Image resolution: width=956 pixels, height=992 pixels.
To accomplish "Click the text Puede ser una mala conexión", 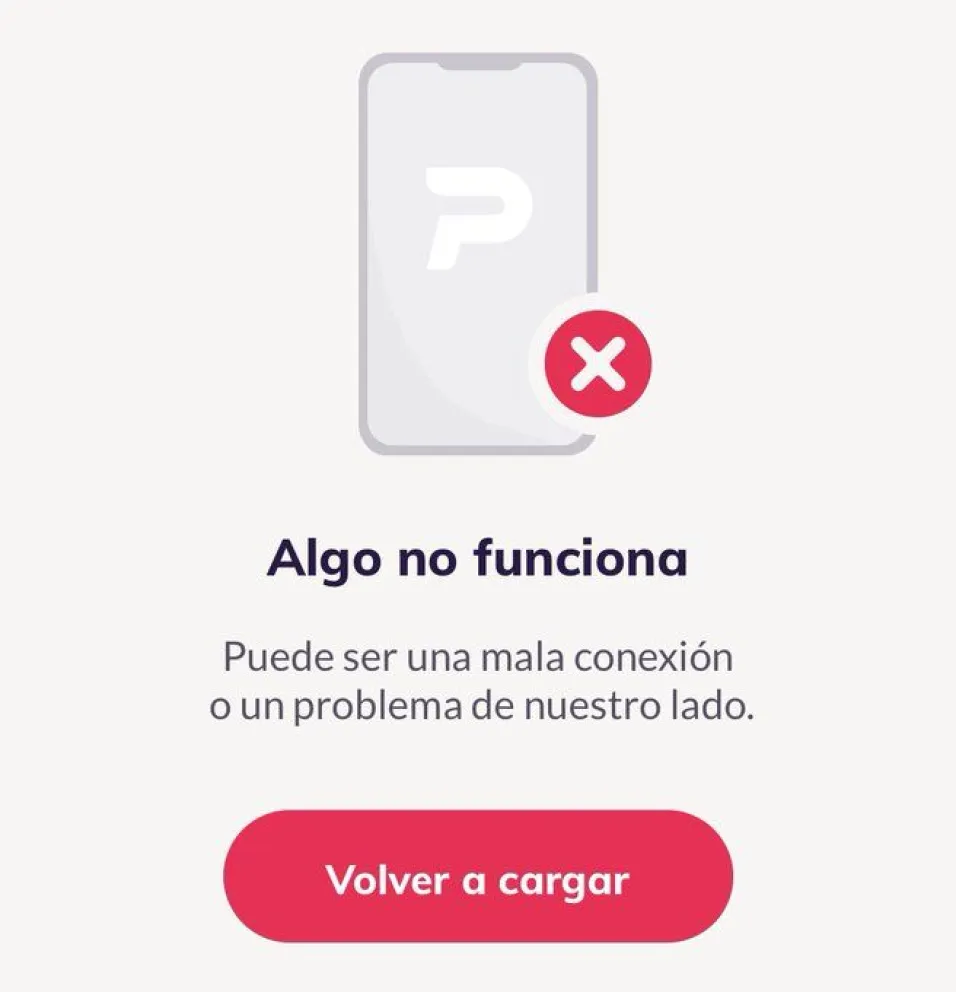I will point(478,658).
